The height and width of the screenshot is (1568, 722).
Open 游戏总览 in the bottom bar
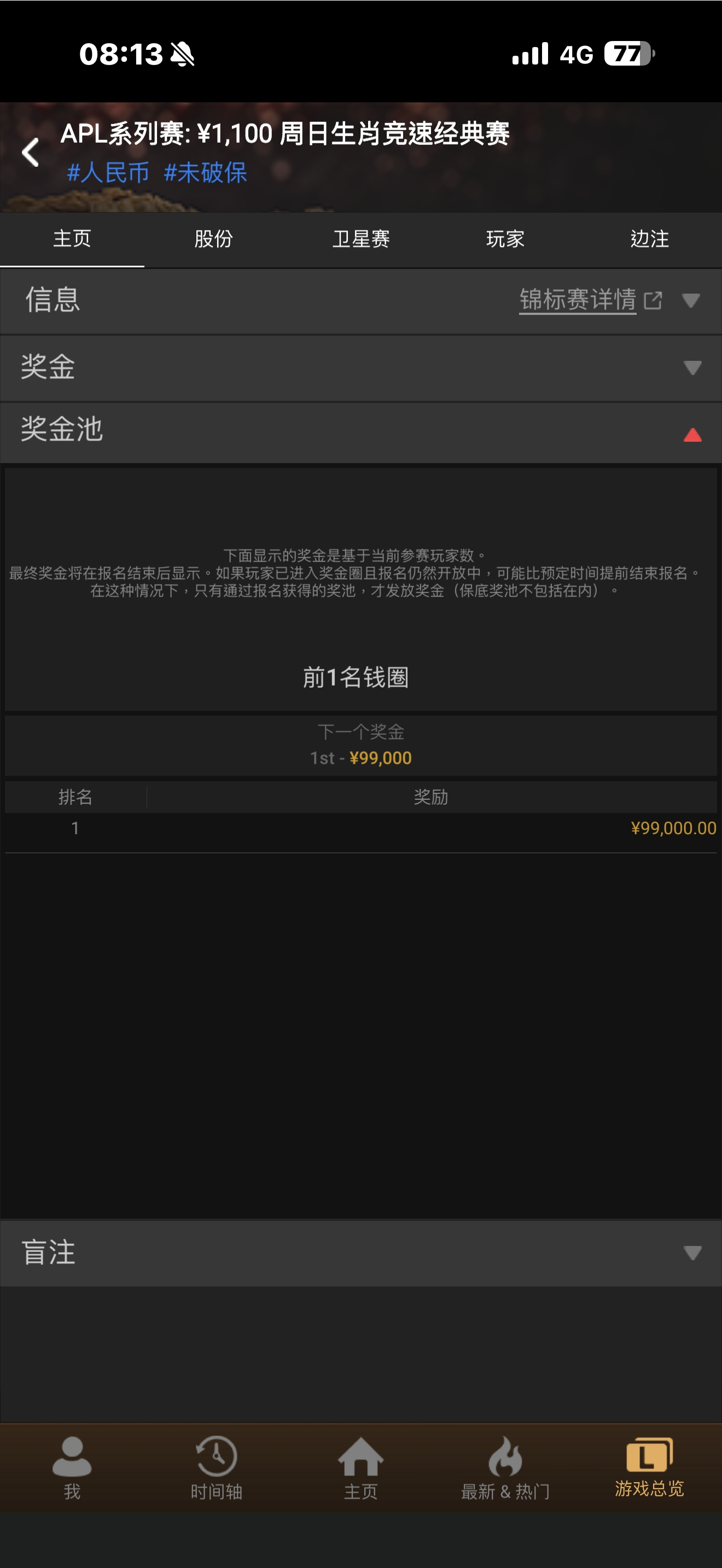pos(649,1468)
